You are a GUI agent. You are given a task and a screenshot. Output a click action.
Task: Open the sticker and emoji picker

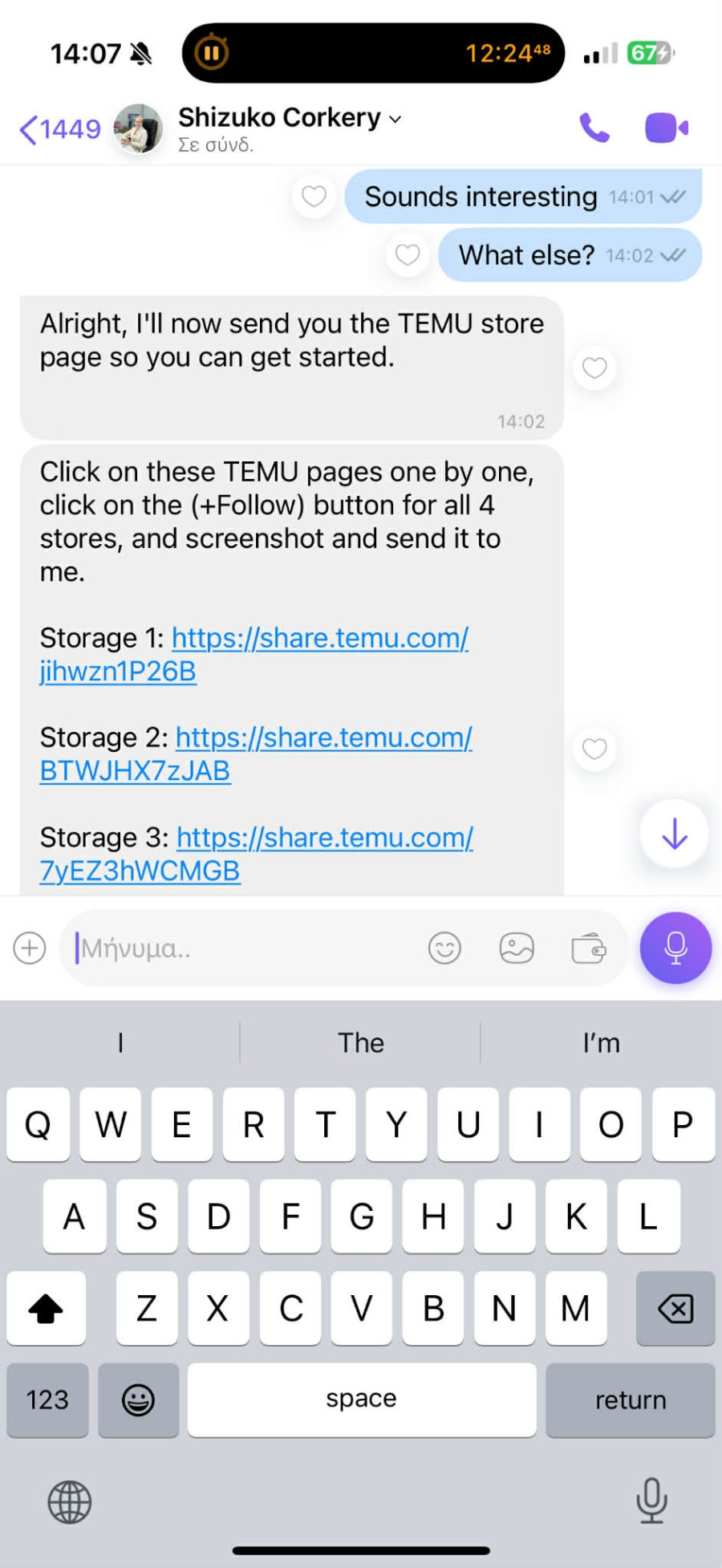point(444,949)
